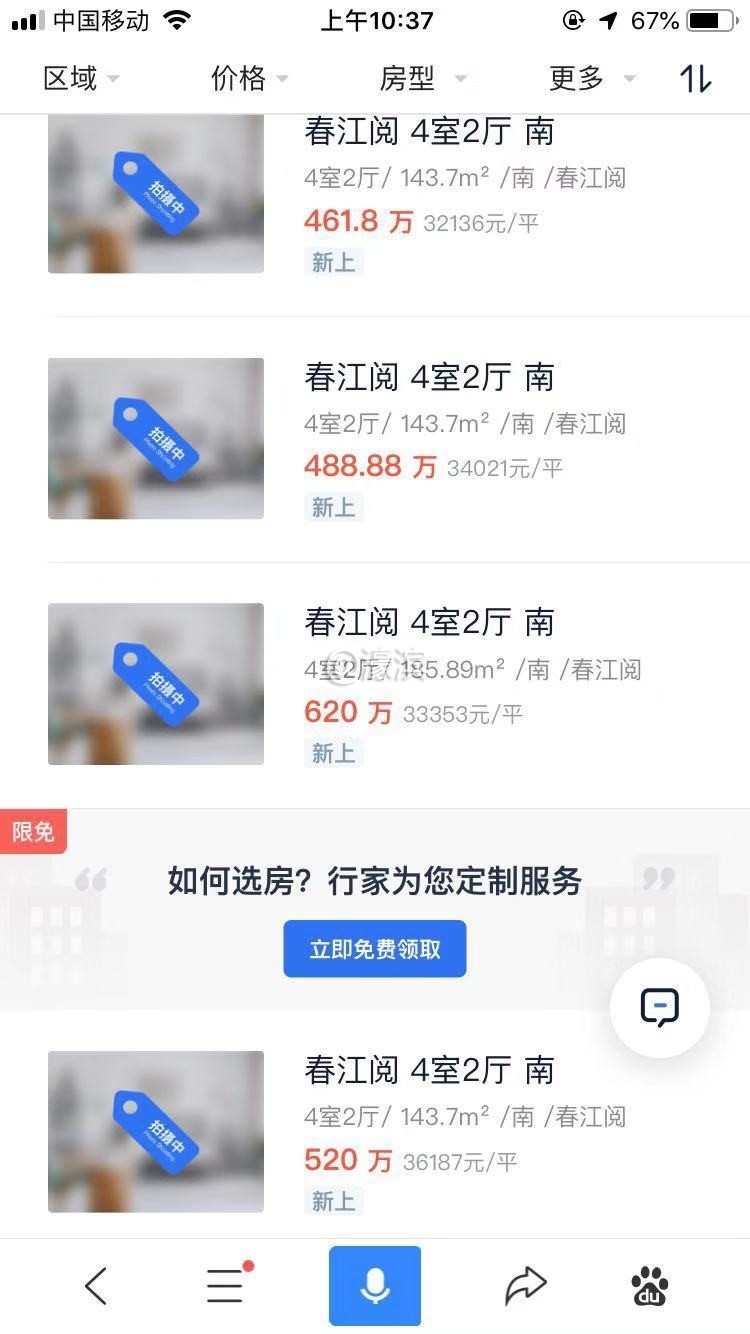Open the 房型 filter dropdown
Image resolution: width=750 pixels, height=1334 pixels.
(420, 78)
